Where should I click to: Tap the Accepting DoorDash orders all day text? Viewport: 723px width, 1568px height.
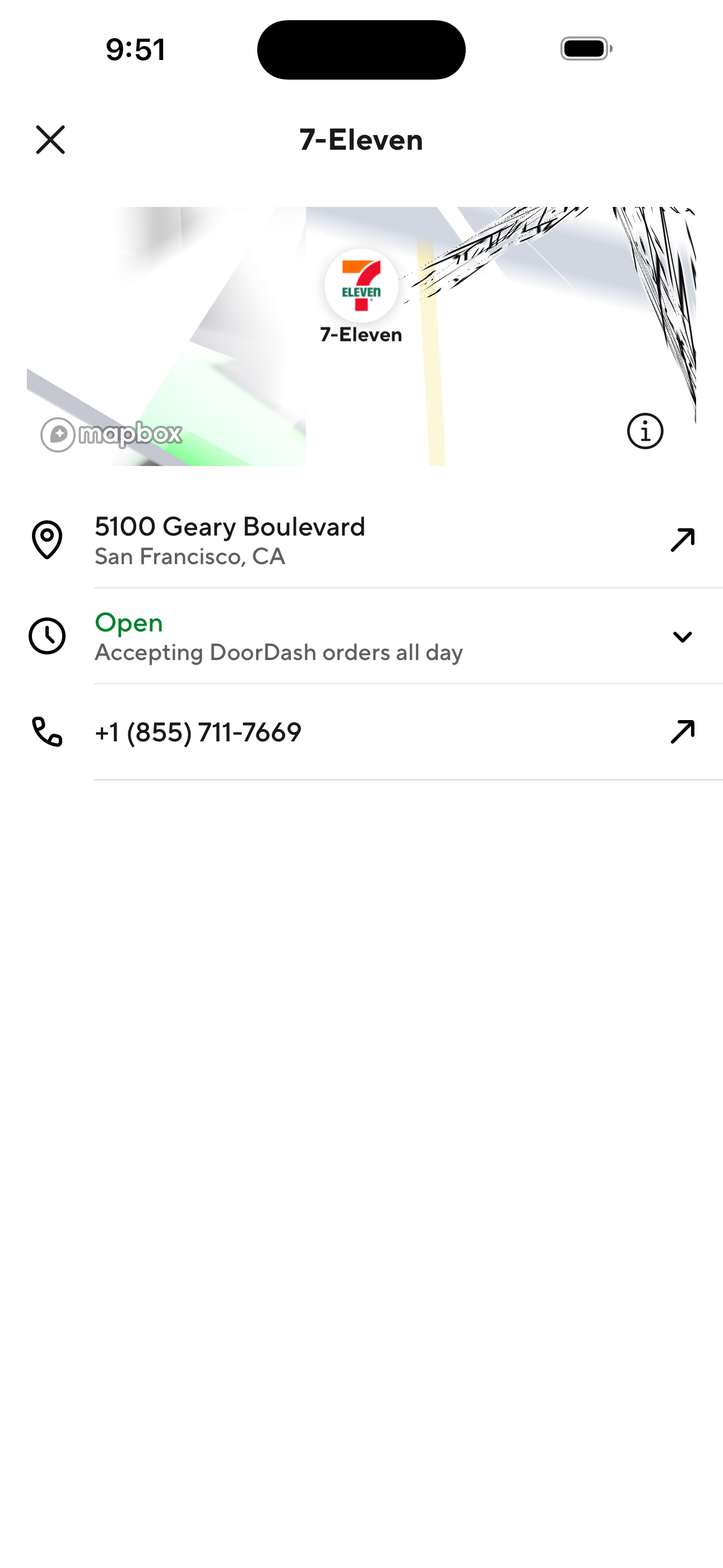pyautogui.click(x=279, y=651)
